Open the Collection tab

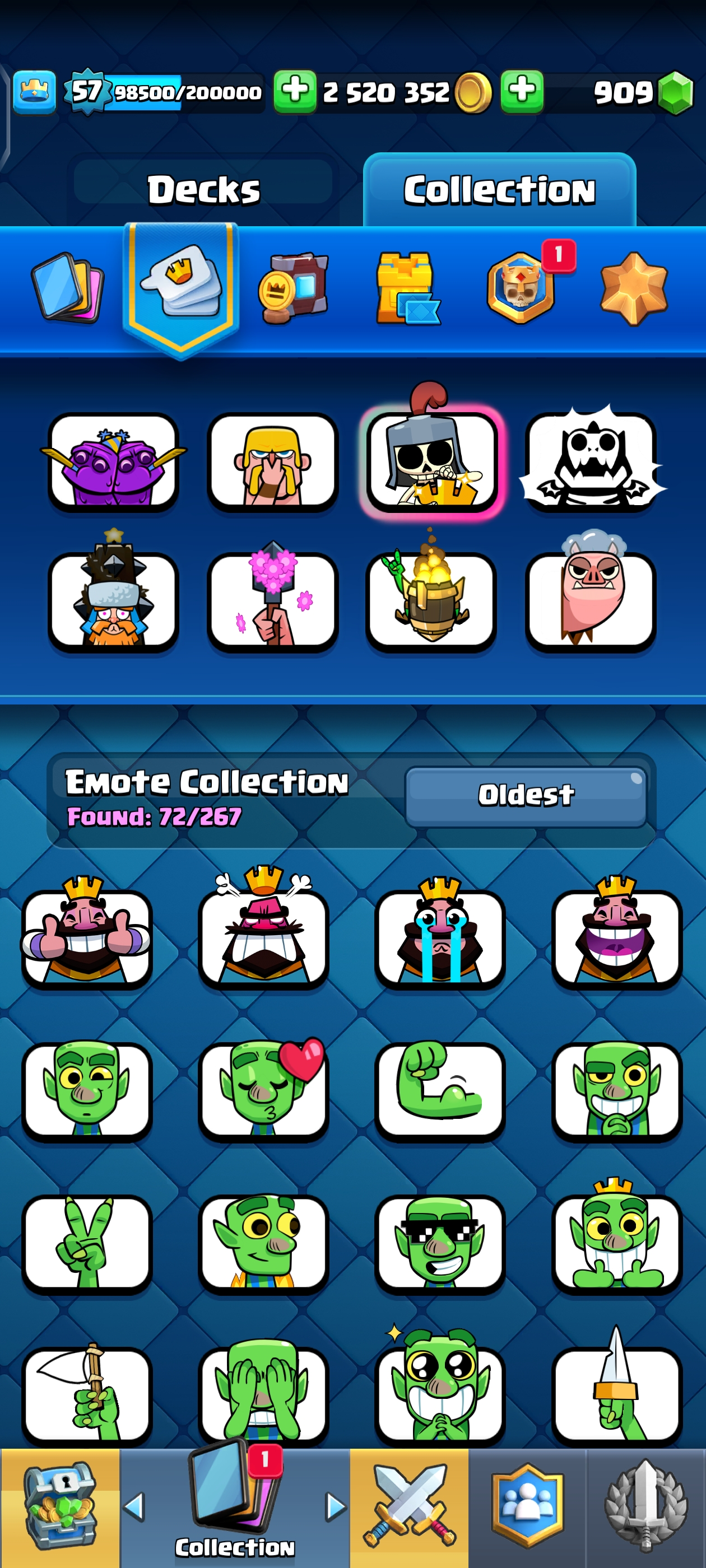click(x=499, y=189)
